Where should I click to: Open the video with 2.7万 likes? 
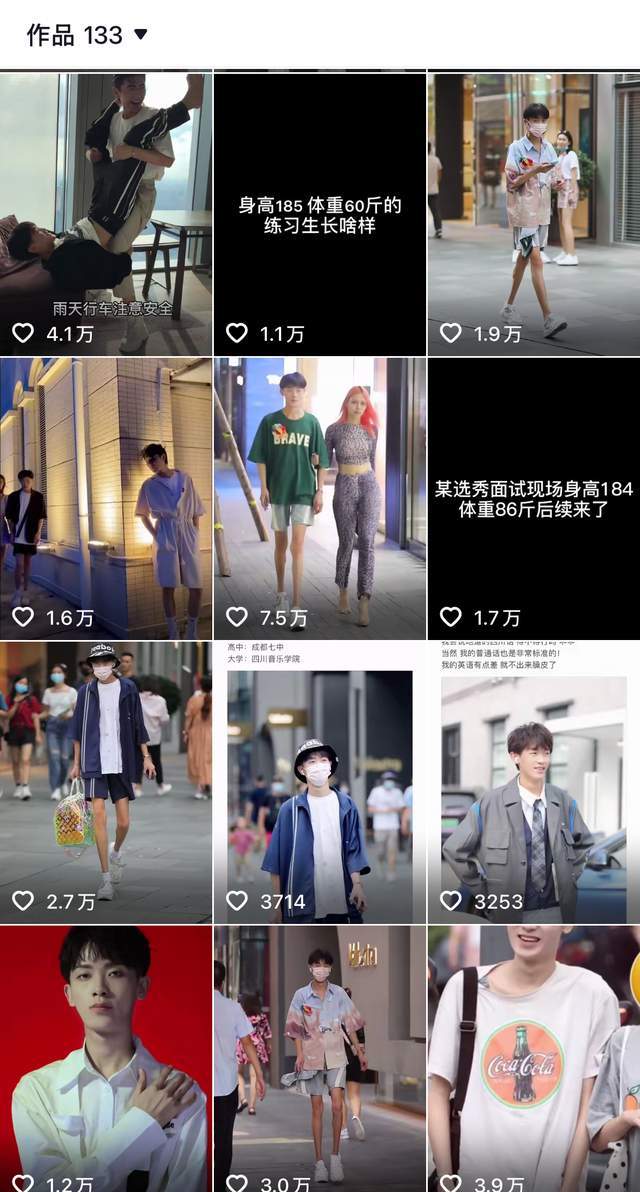(x=105, y=781)
